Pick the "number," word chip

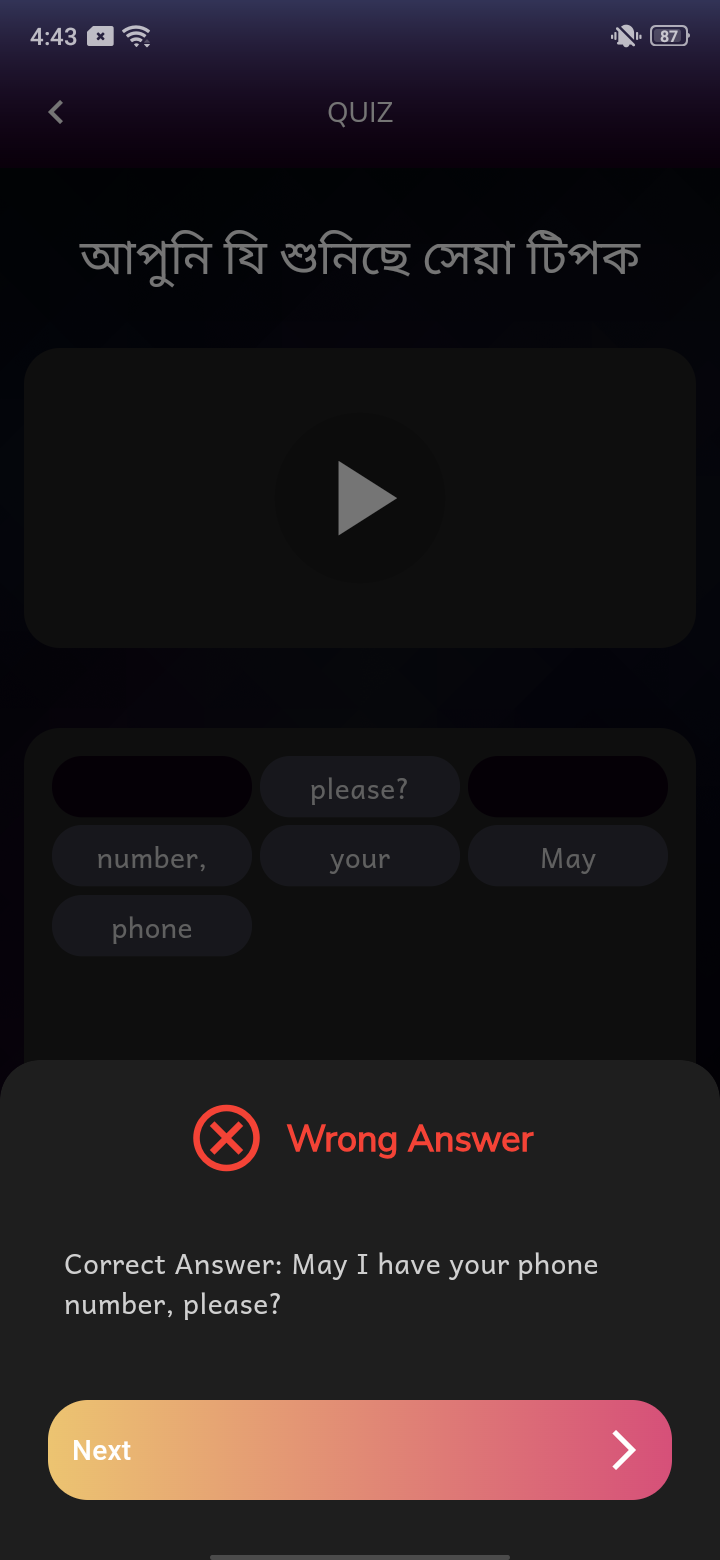(152, 858)
